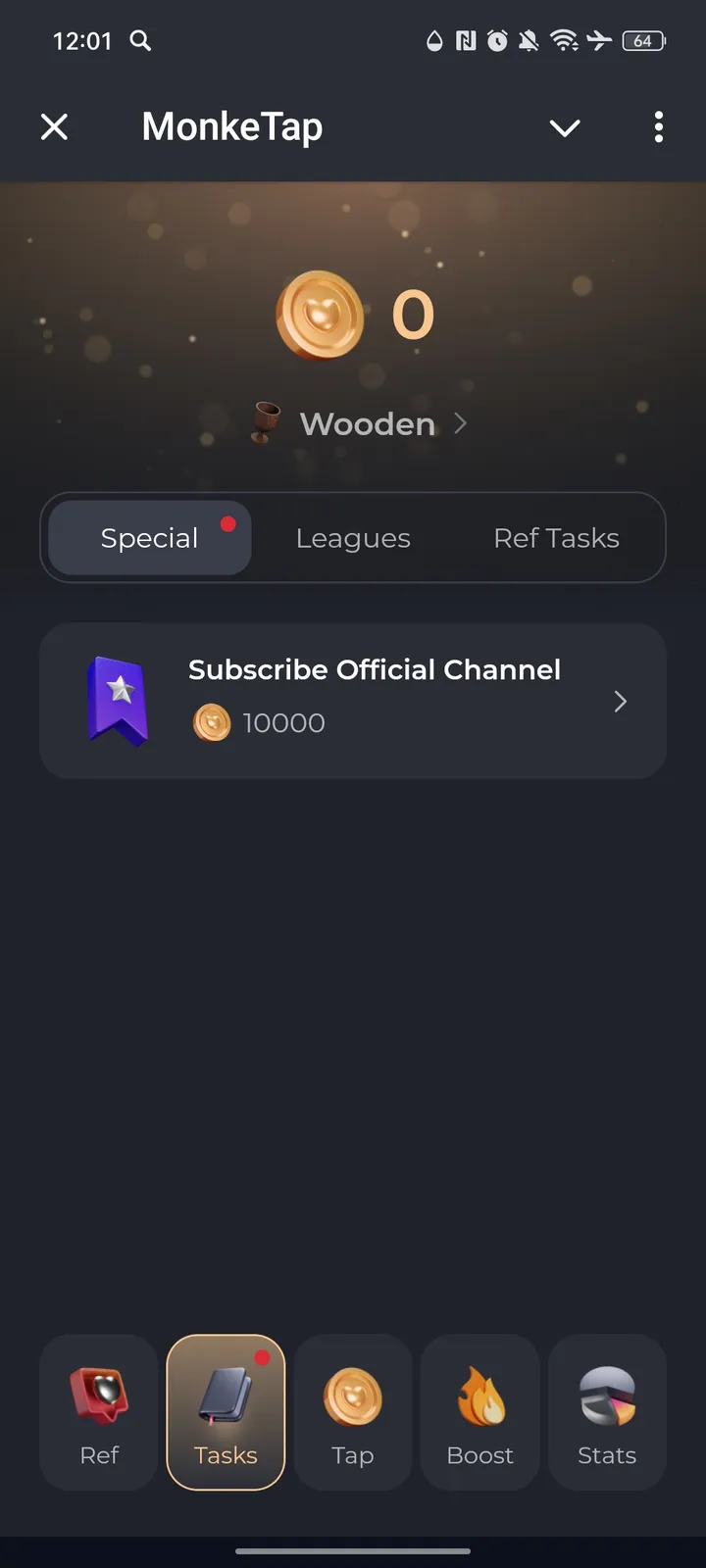Click the Subscribe Official Channel bookmark icon
706x1568 pixels.
coord(118,701)
